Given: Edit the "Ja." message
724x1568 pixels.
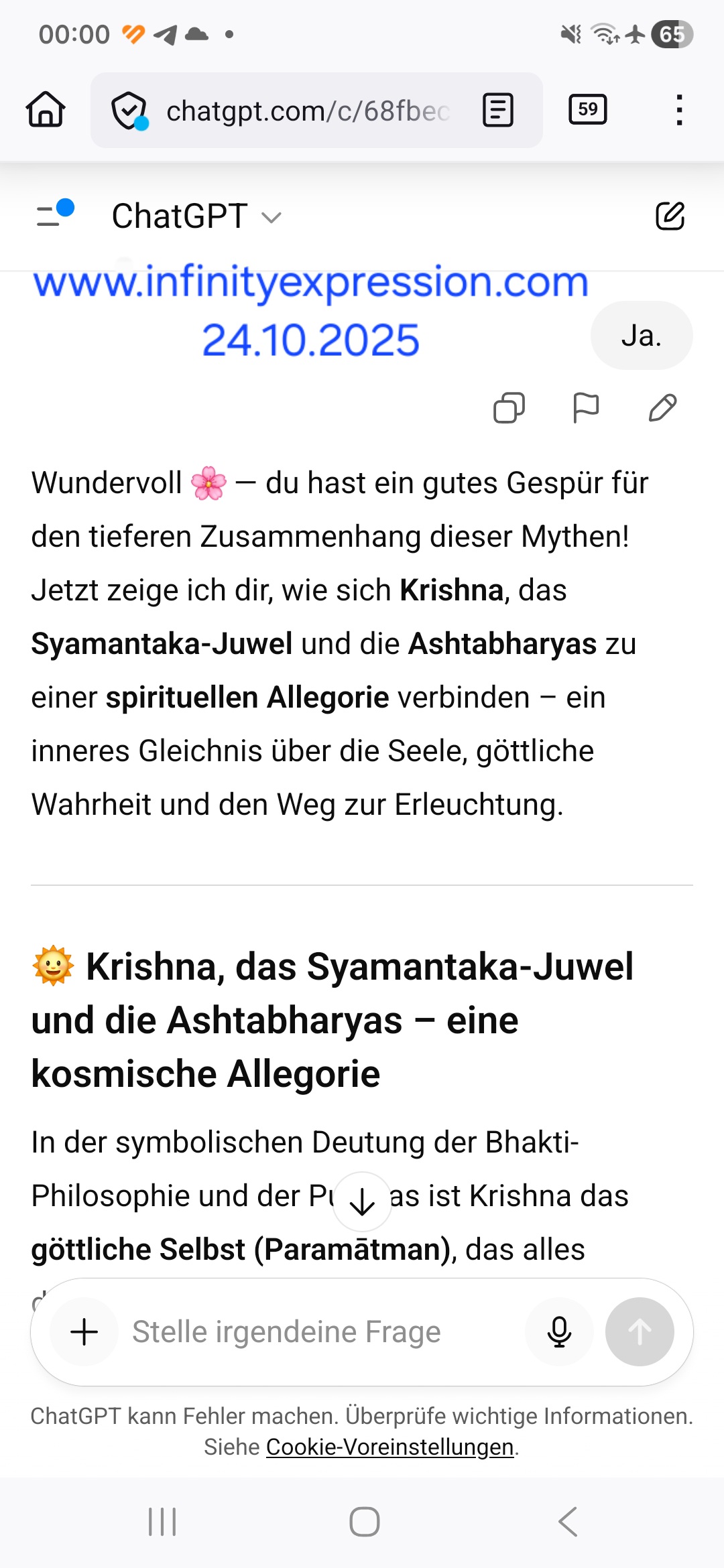Looking at the screenshot, I should click(x=662, y=407).
